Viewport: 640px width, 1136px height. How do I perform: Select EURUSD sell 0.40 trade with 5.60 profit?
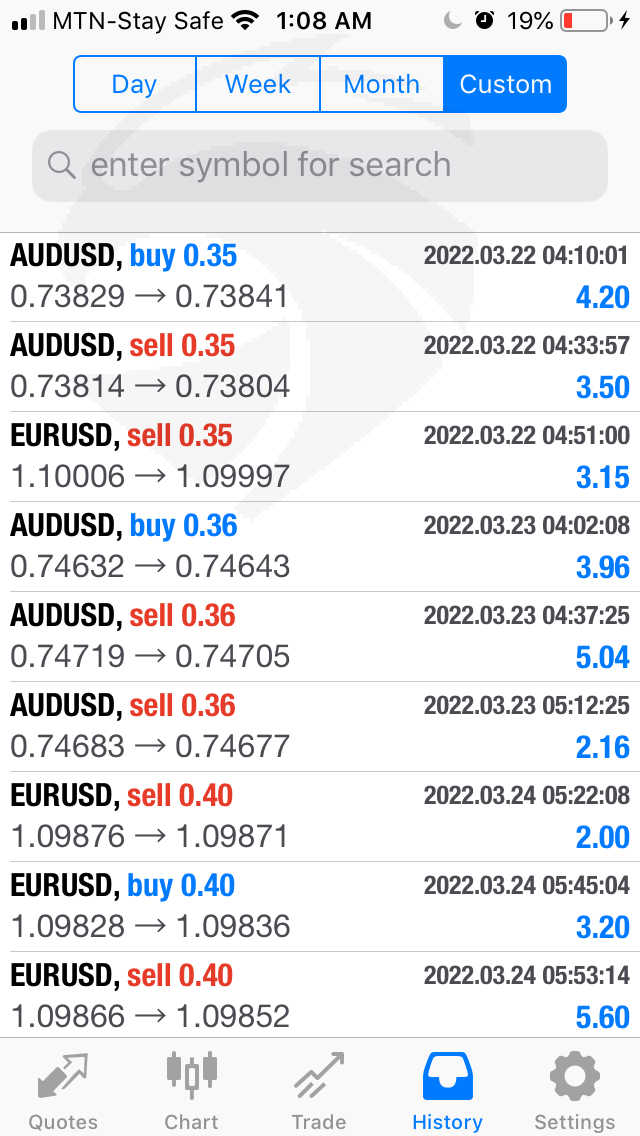[320, 996]
